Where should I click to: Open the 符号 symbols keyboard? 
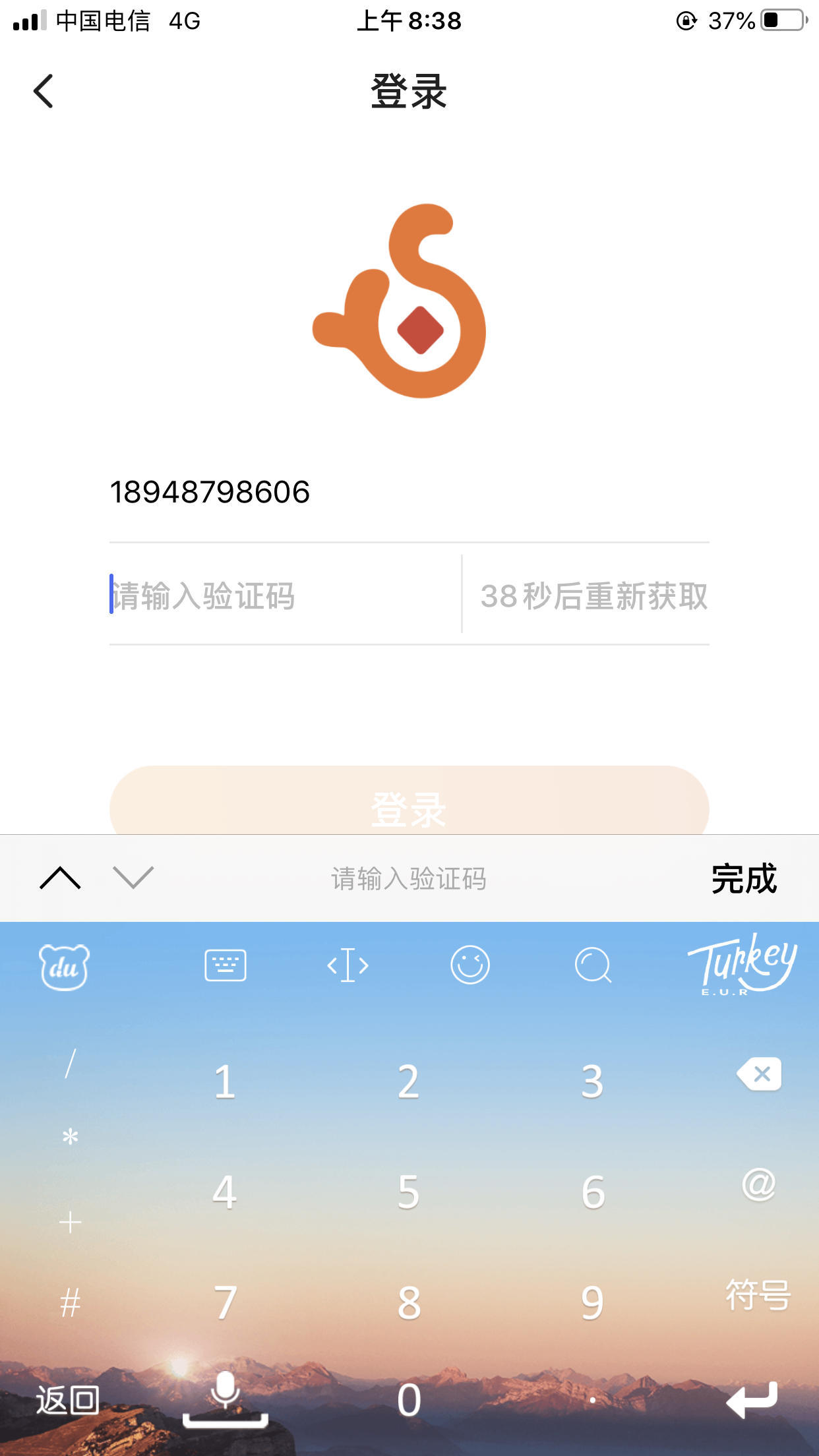(758, 1295)
